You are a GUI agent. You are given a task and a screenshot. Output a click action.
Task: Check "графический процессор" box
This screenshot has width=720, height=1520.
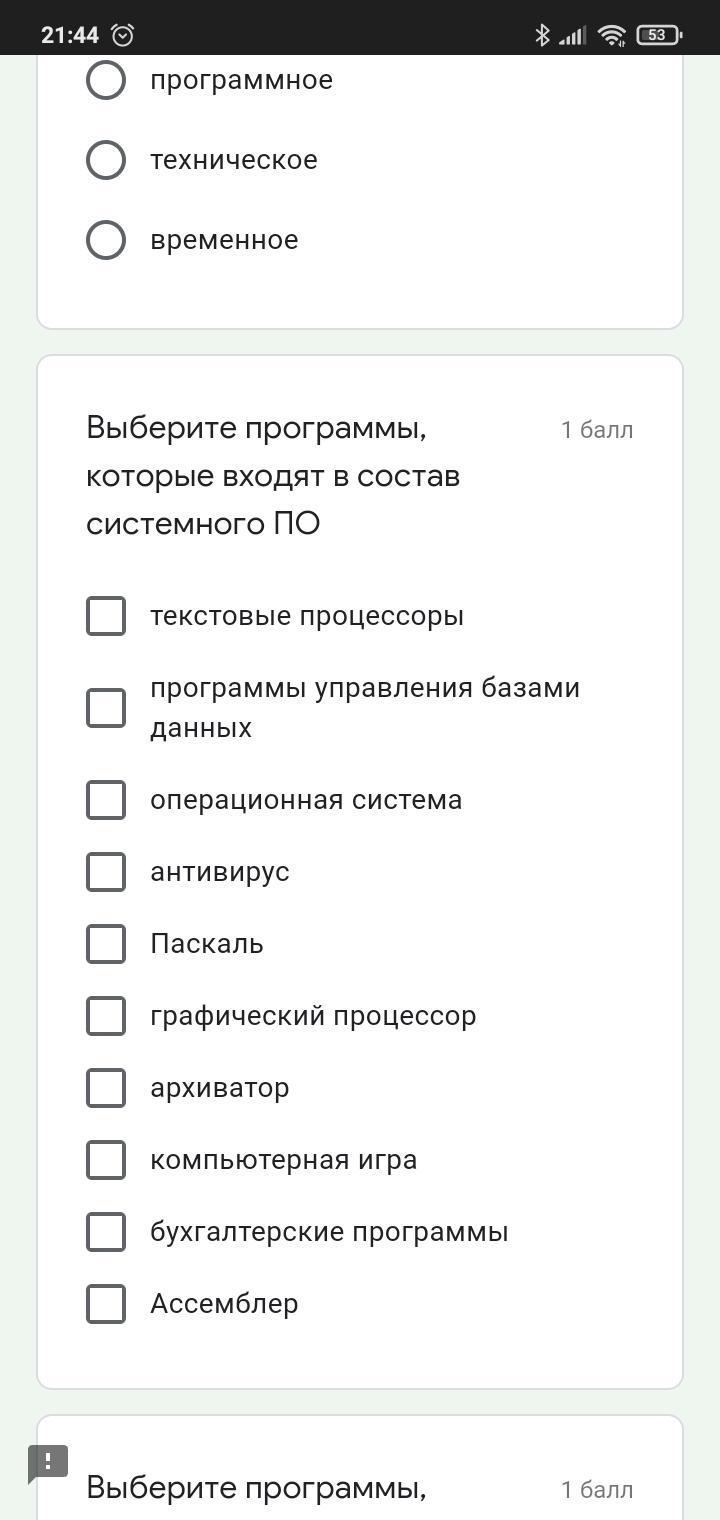[x=106, y=1016]
